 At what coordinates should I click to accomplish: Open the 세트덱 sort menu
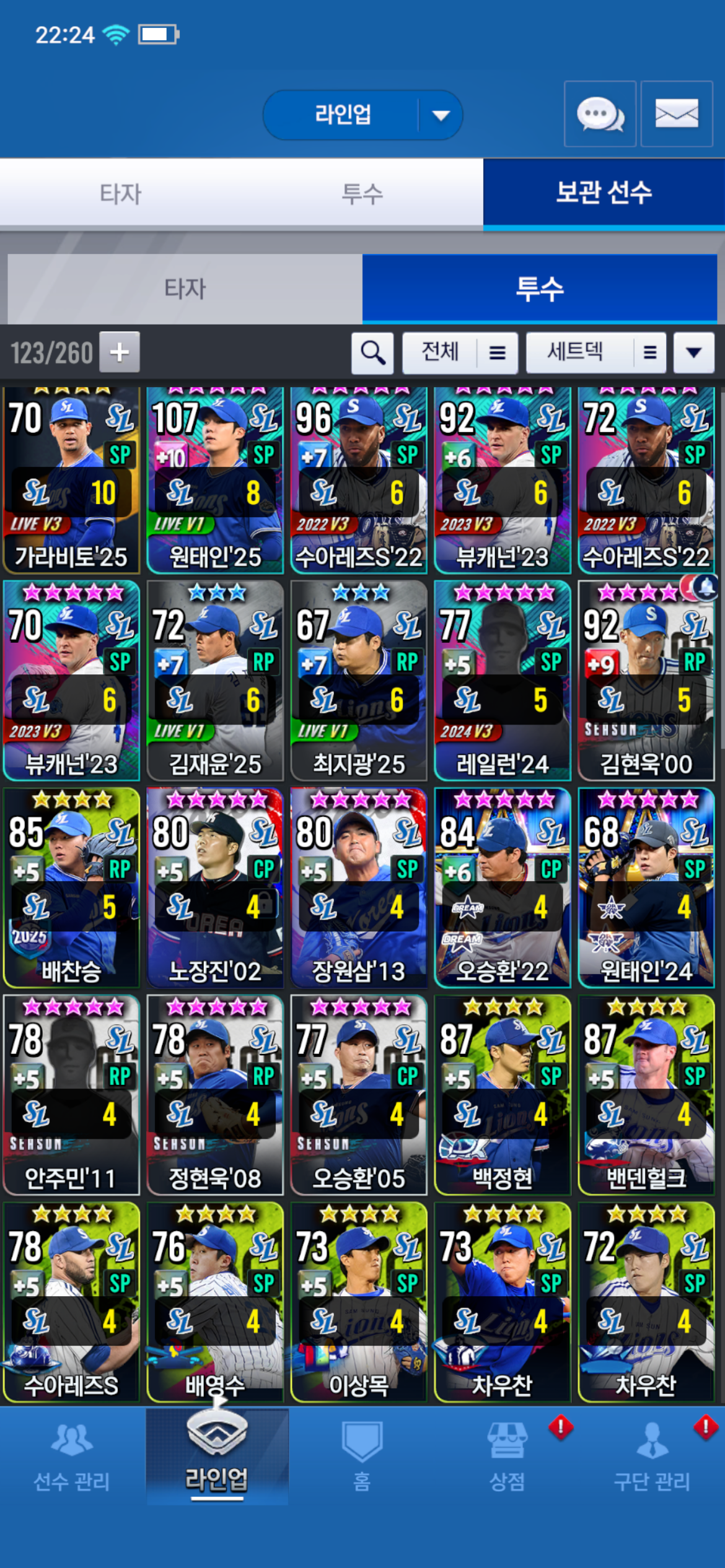pos(595,353)
